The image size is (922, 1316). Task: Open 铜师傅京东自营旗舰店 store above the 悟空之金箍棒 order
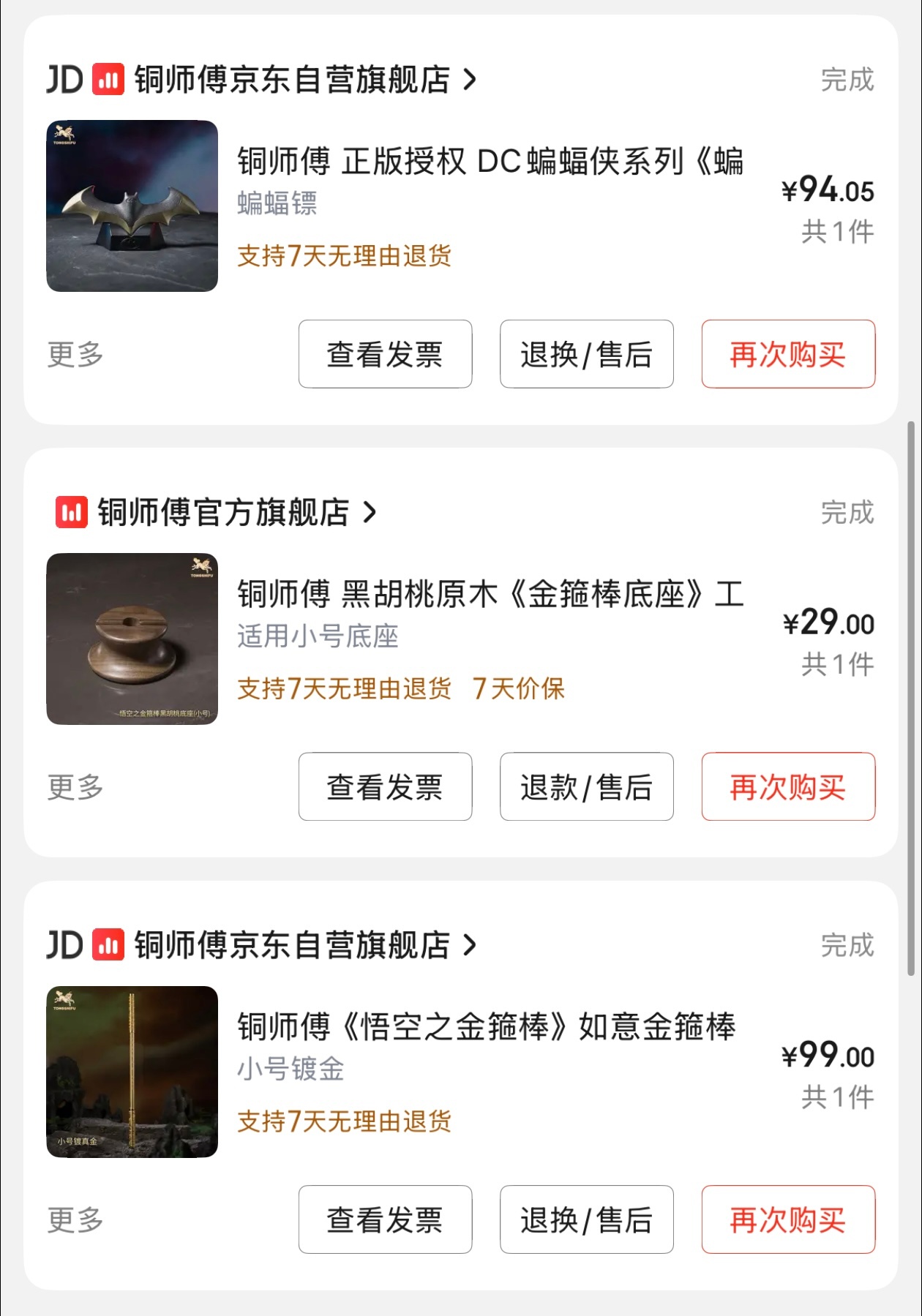[x=291, y=945]
